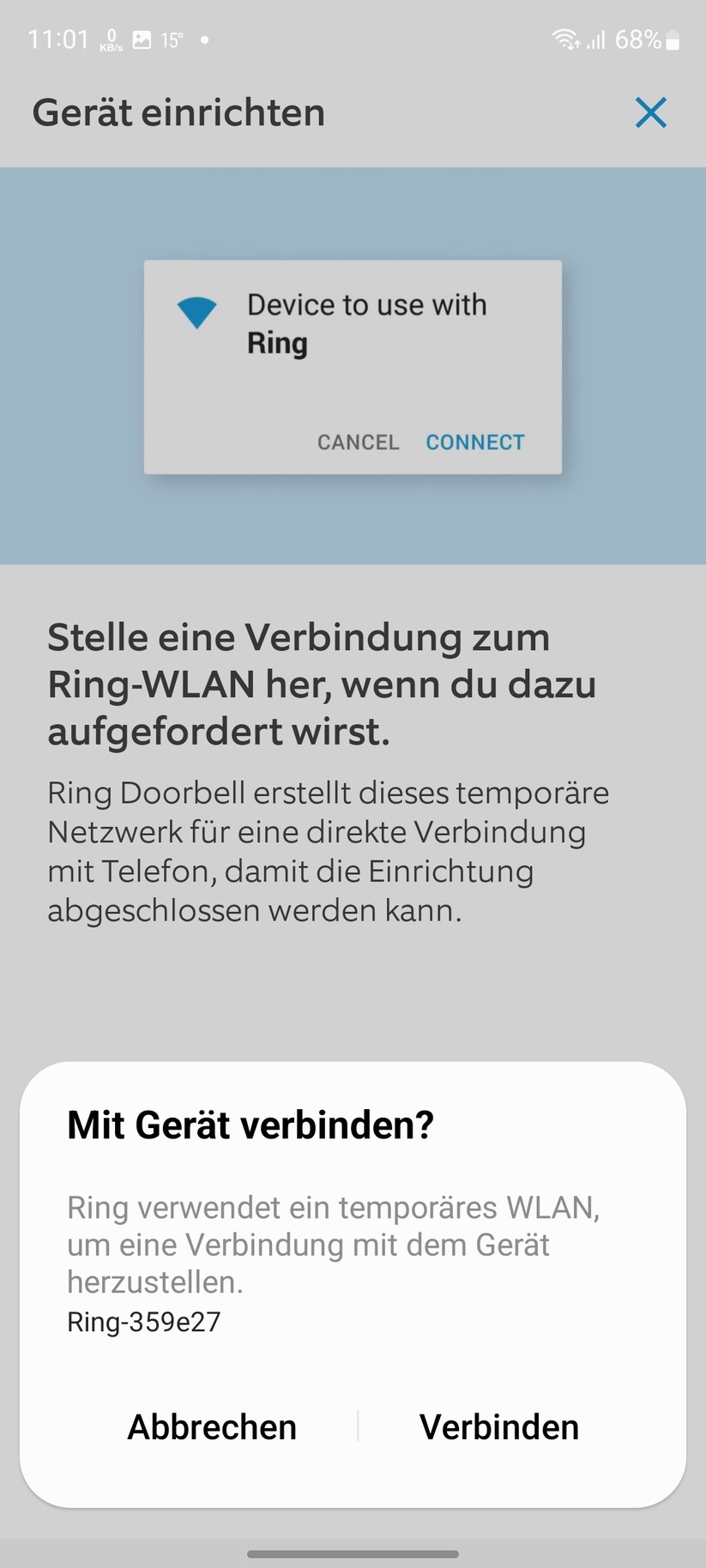Tap the mobile signal bars icon
706x1568 pixels.
tap(596, 39)
